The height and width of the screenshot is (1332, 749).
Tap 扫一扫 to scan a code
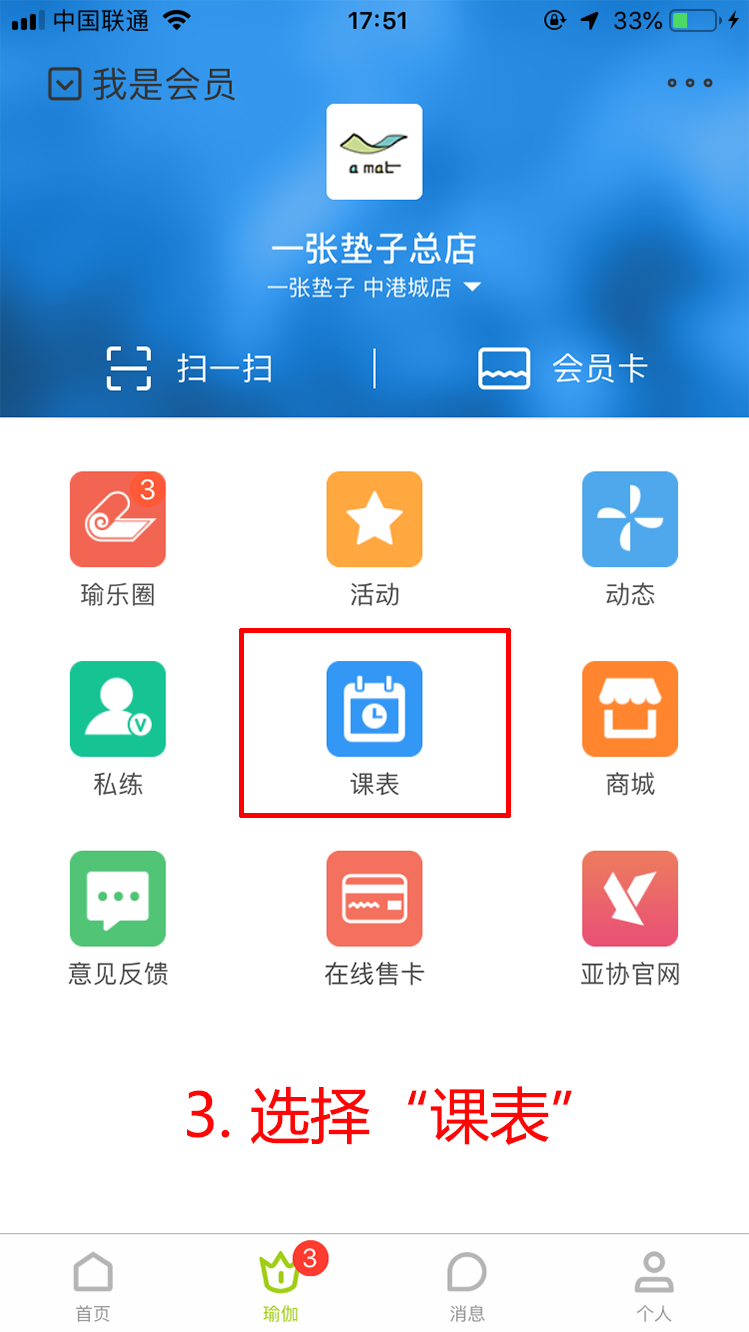[x=189, y=368]
